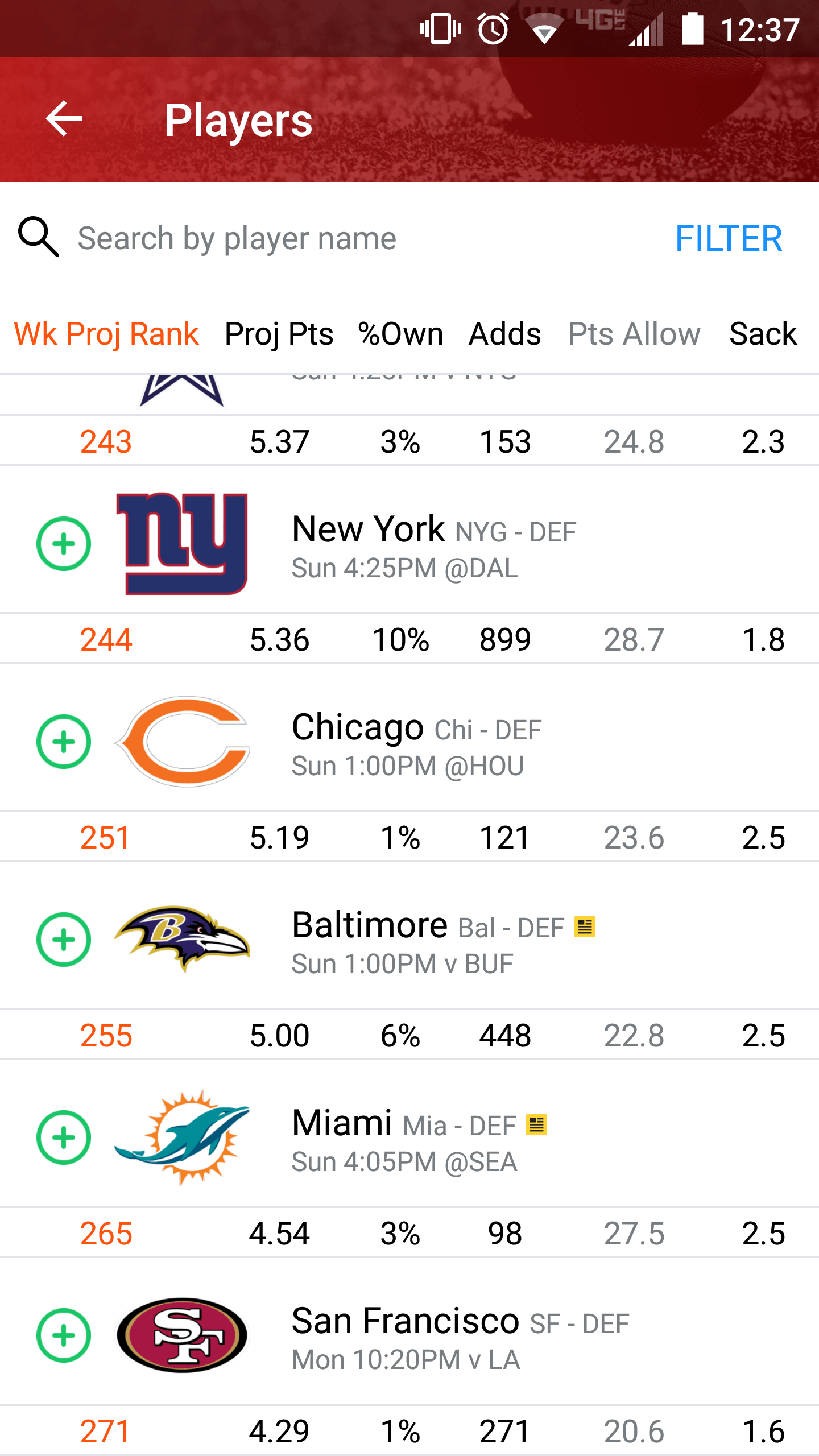Go back using the arrow icon
The width and height of the screenshot is (819, 1456).
click(x=64, y=119)
